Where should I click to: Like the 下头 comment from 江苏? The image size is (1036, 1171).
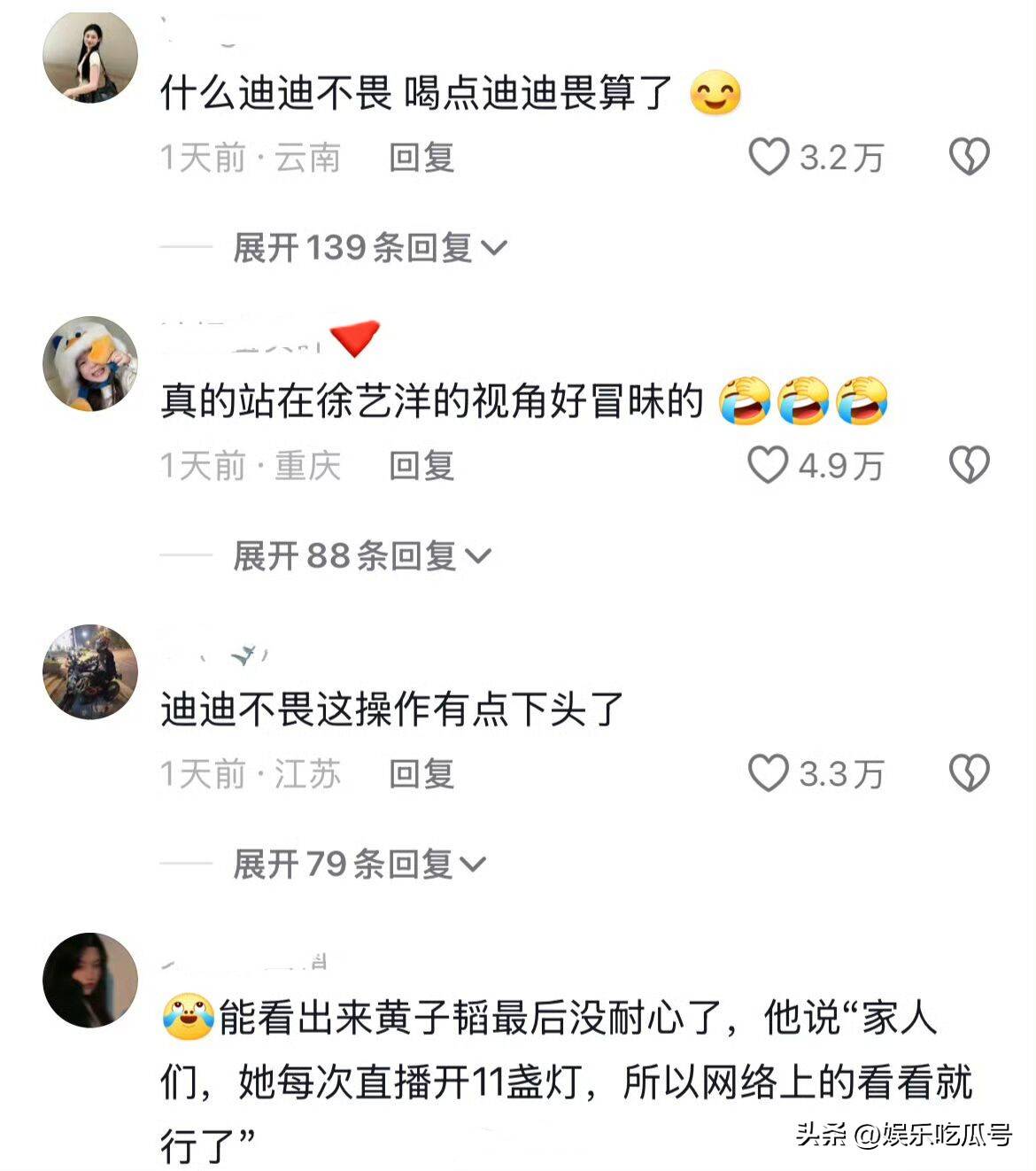(769, 773)
